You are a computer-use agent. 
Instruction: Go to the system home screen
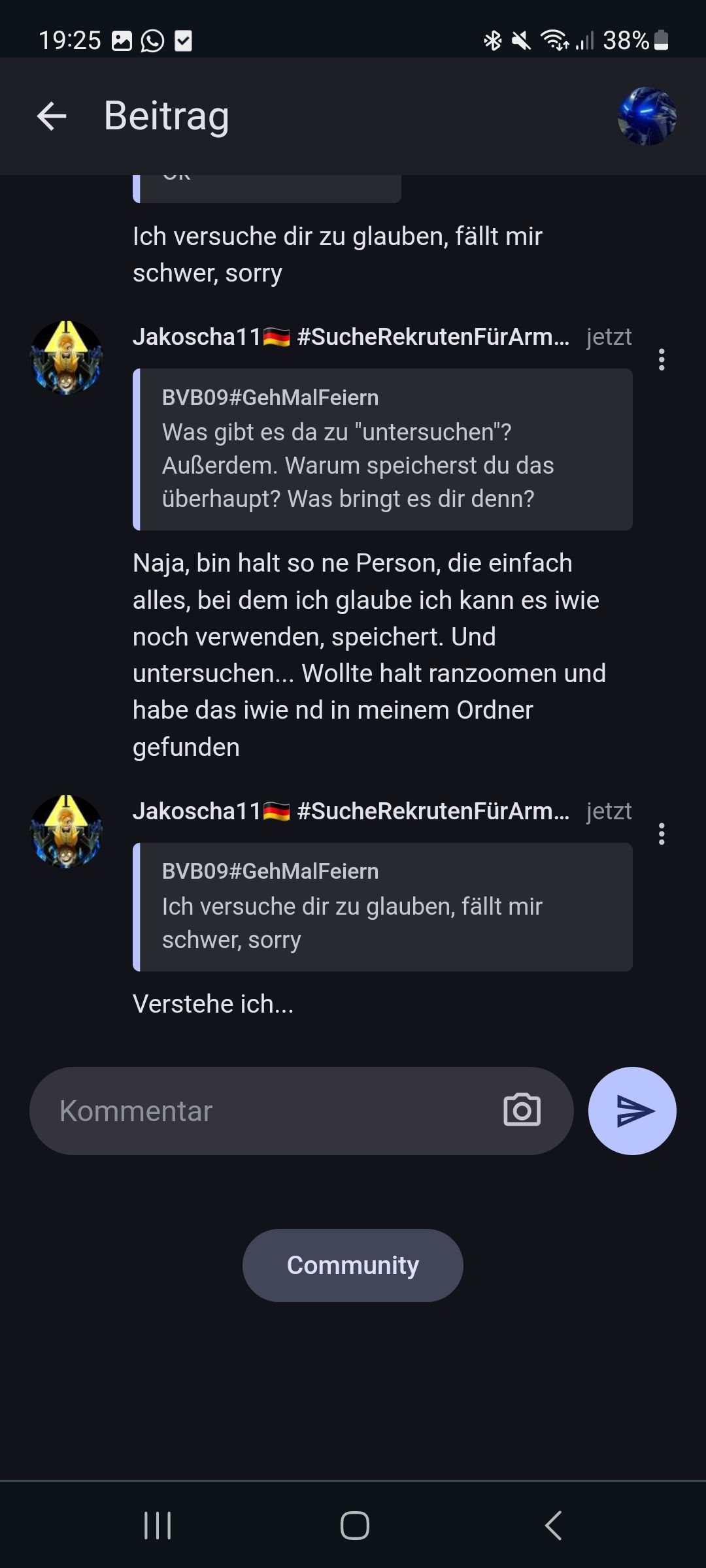[355, 1526]
